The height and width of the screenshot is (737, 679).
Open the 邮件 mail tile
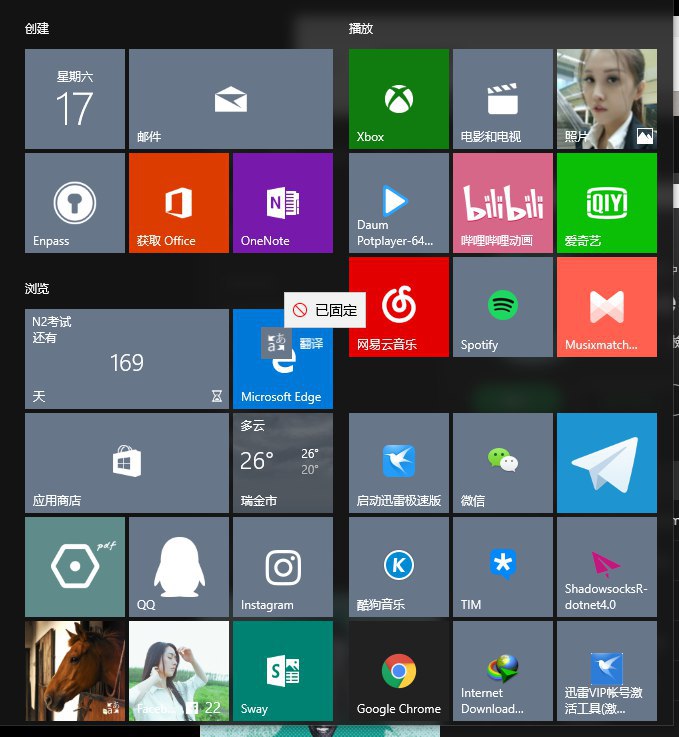231,99
